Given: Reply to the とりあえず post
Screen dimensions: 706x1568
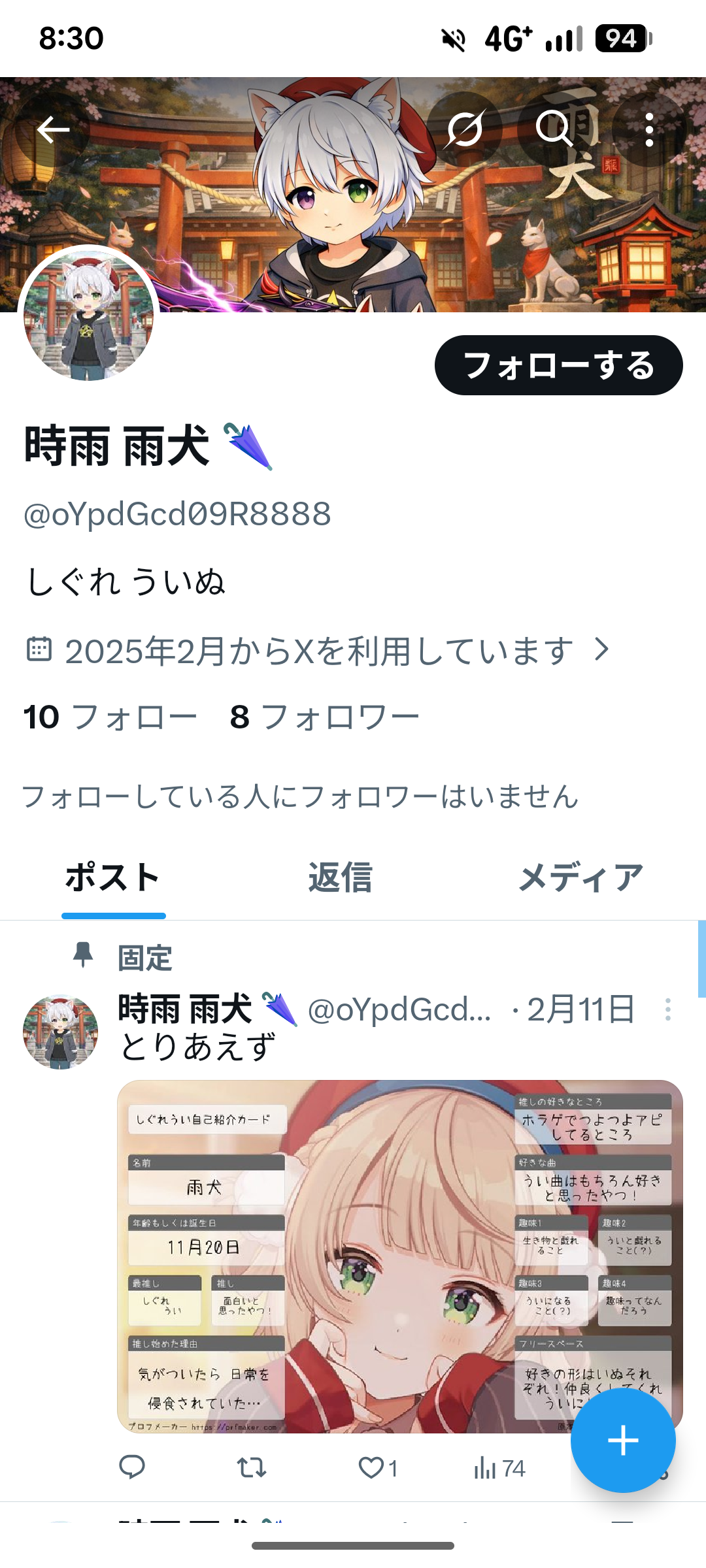Looking at the screenshot, I should [x=132, y=1468].
